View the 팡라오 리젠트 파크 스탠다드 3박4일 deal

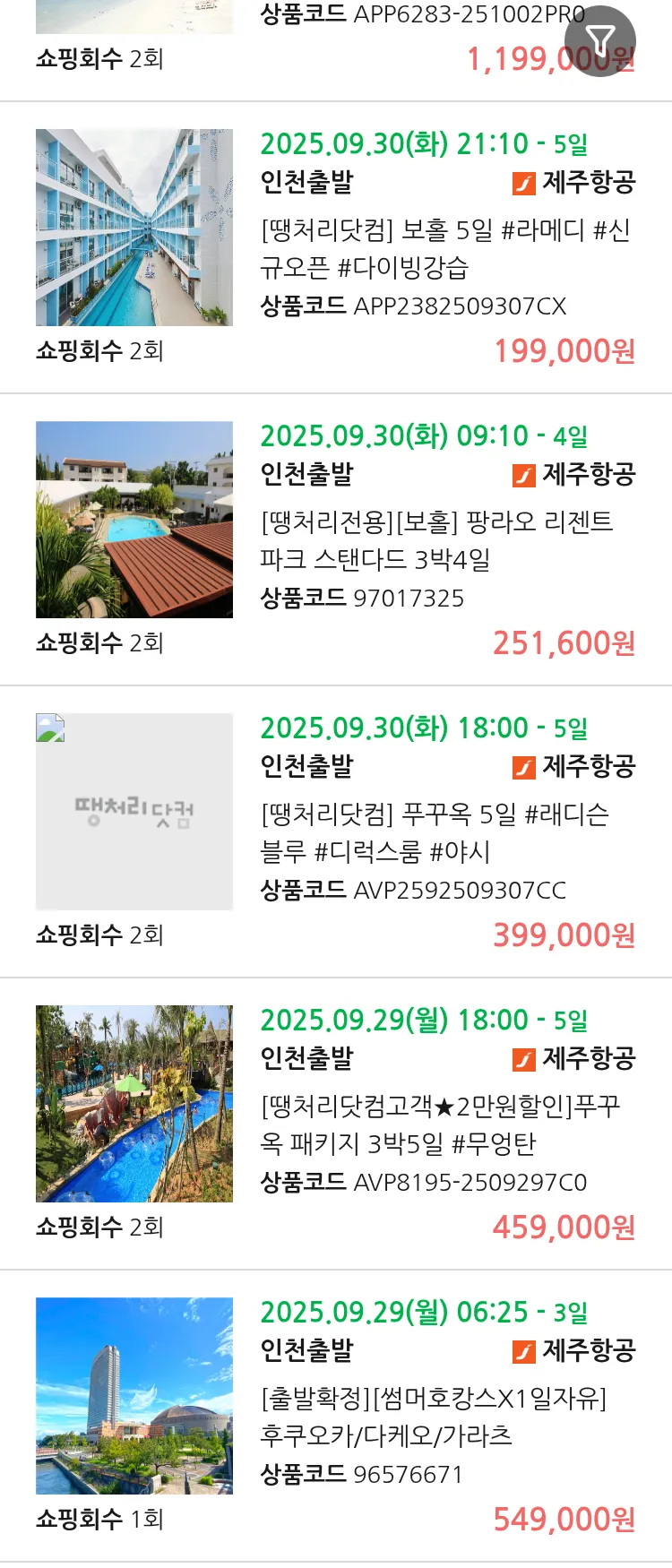pos(435,540)
